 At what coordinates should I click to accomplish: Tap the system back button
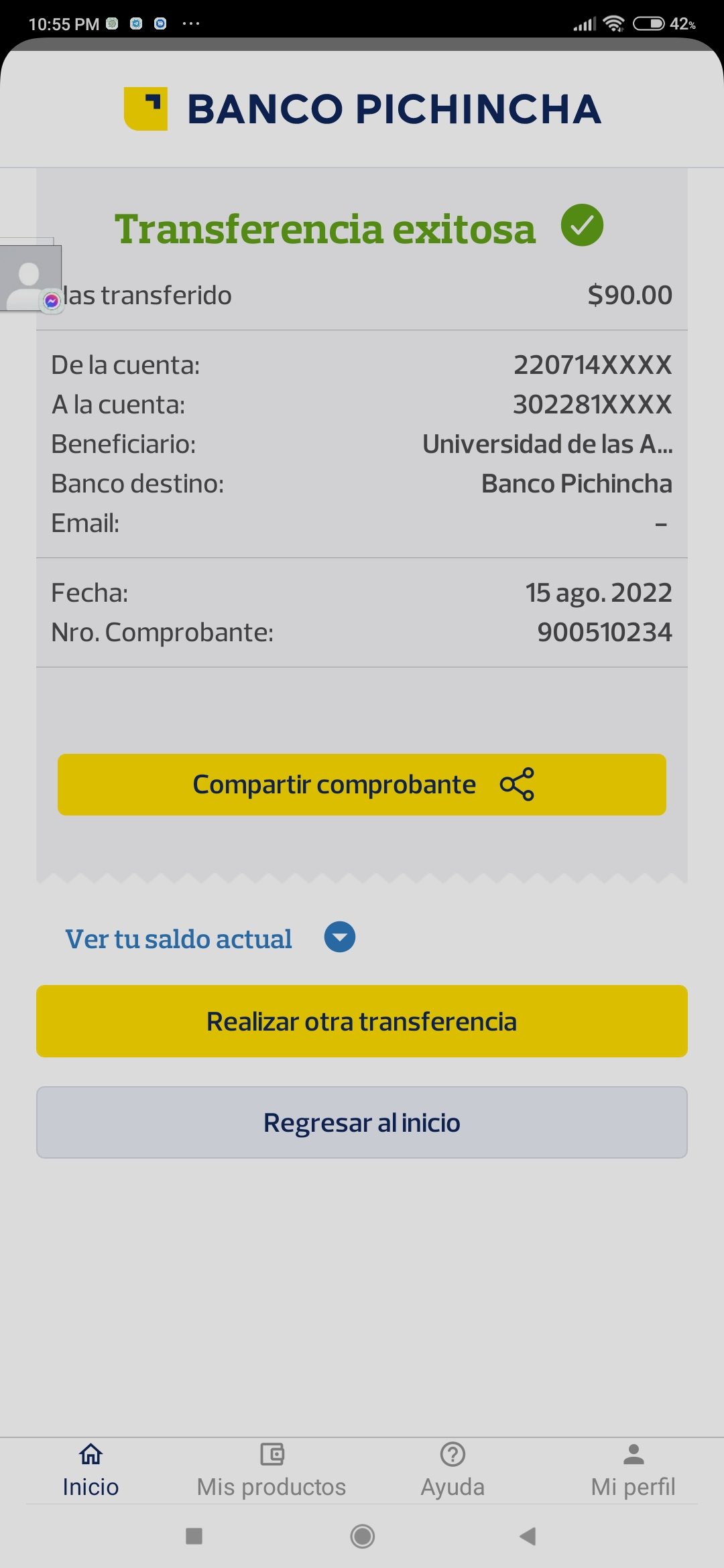(x=528, y=1536)
